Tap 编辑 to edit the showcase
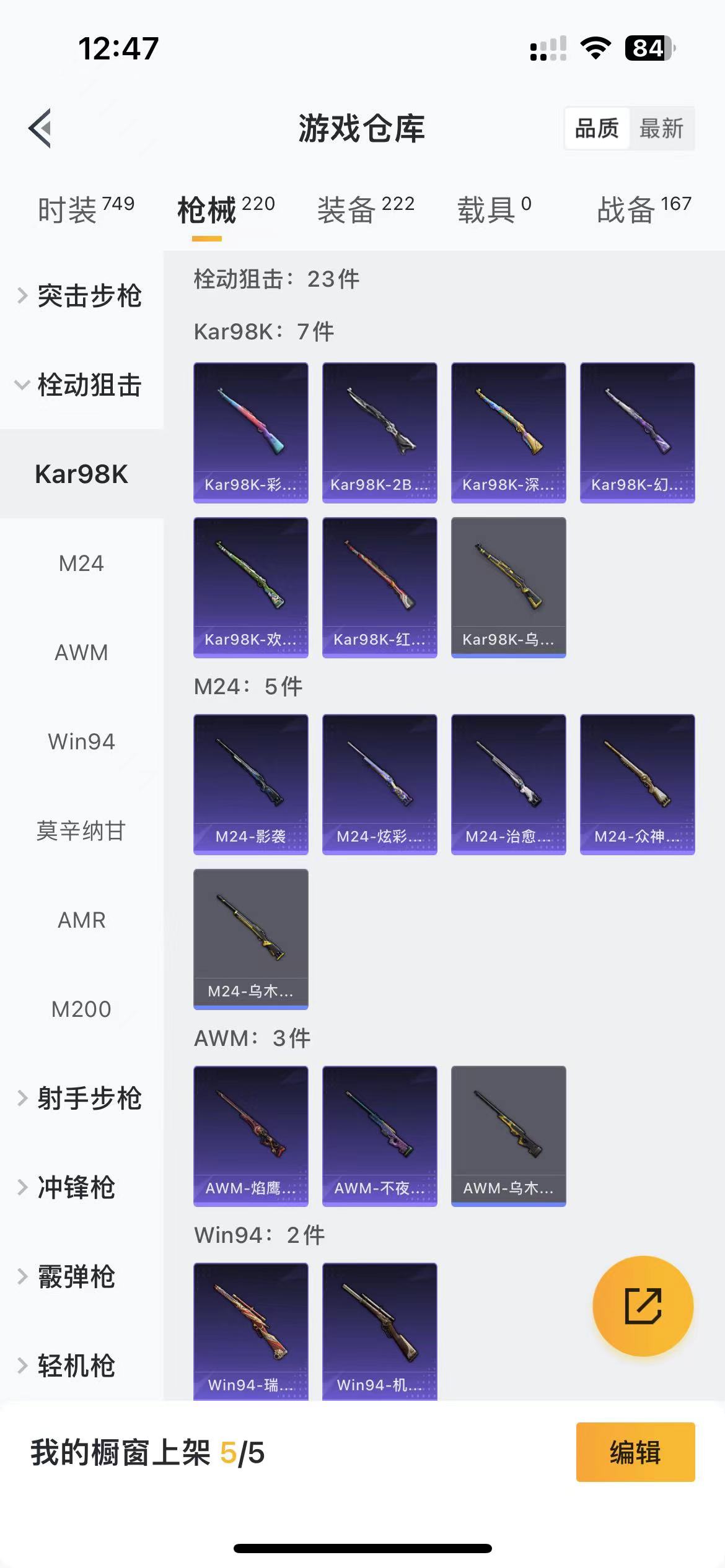The image size is (725, 1568). click(635, 1452)
